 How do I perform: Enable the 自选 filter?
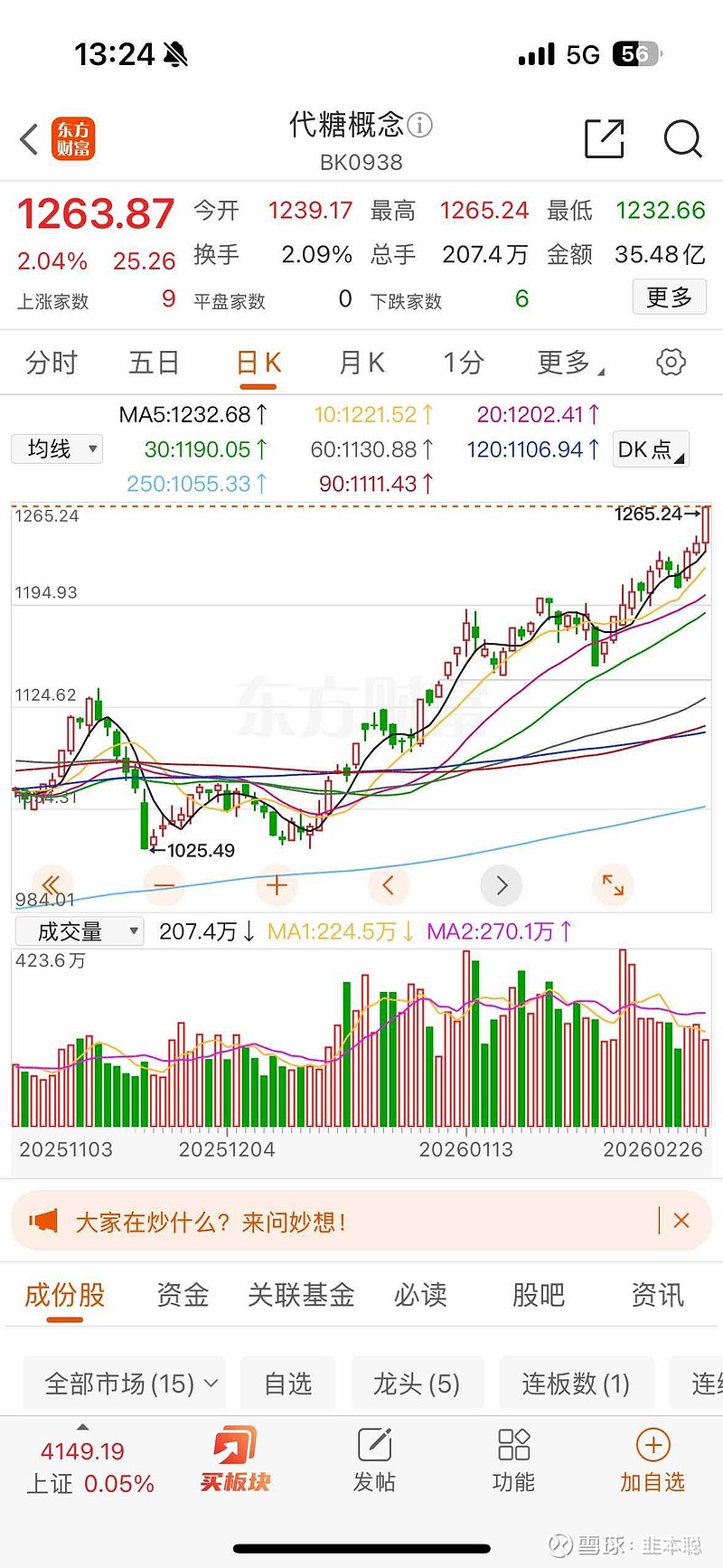tap(287, 1384)
